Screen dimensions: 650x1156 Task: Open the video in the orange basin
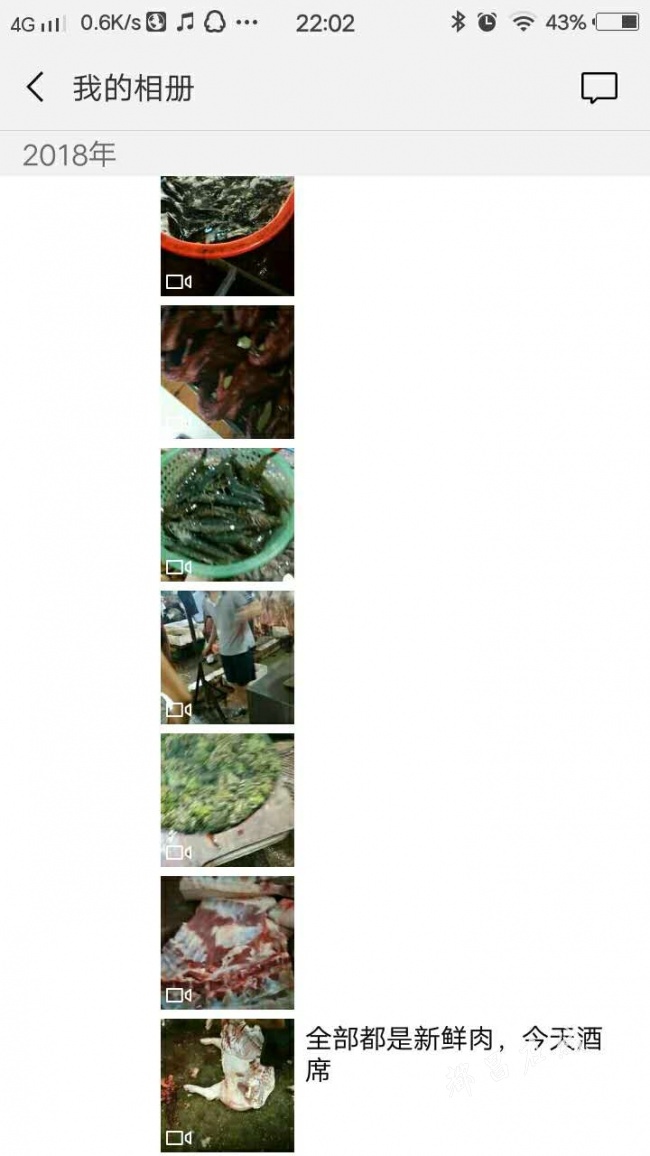pyautogui.click(x=227, y=236)
